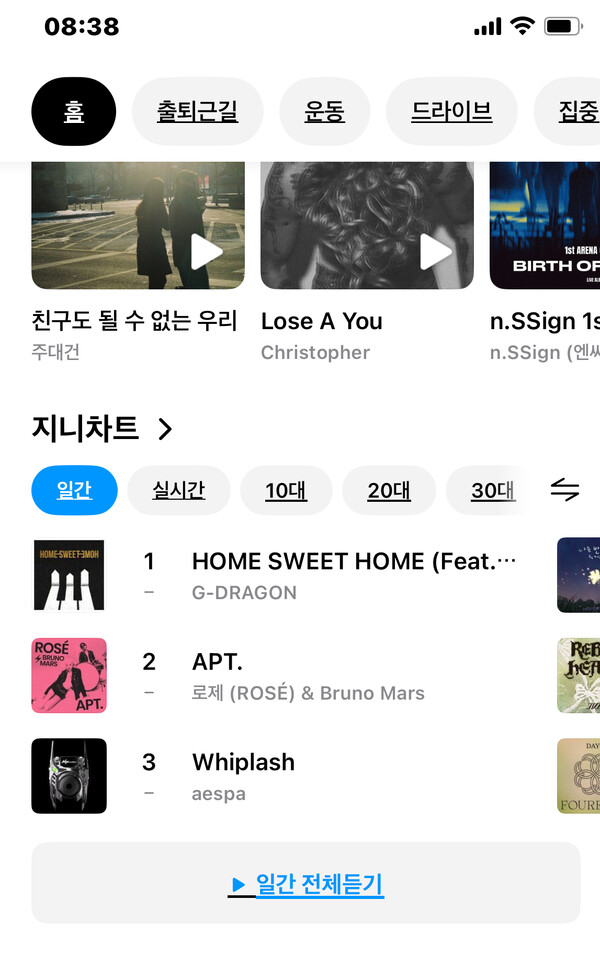This screenshot has height=956, width=600.
Task: Switch chart to 실시간
Action: [178, 490]
